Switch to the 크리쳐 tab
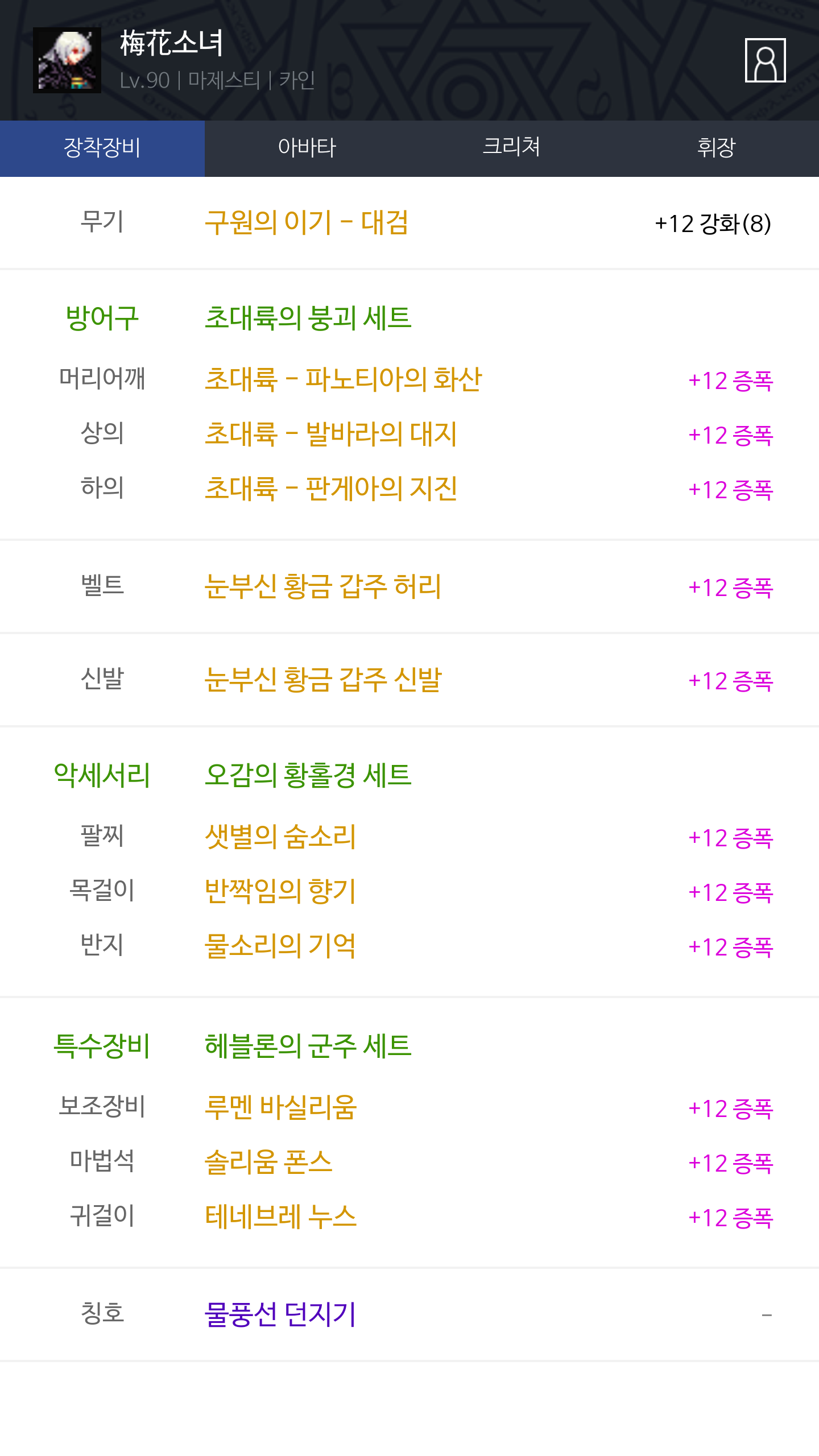Image resolution: width=819 pixels, height=1456 pixels. [512, 148]
